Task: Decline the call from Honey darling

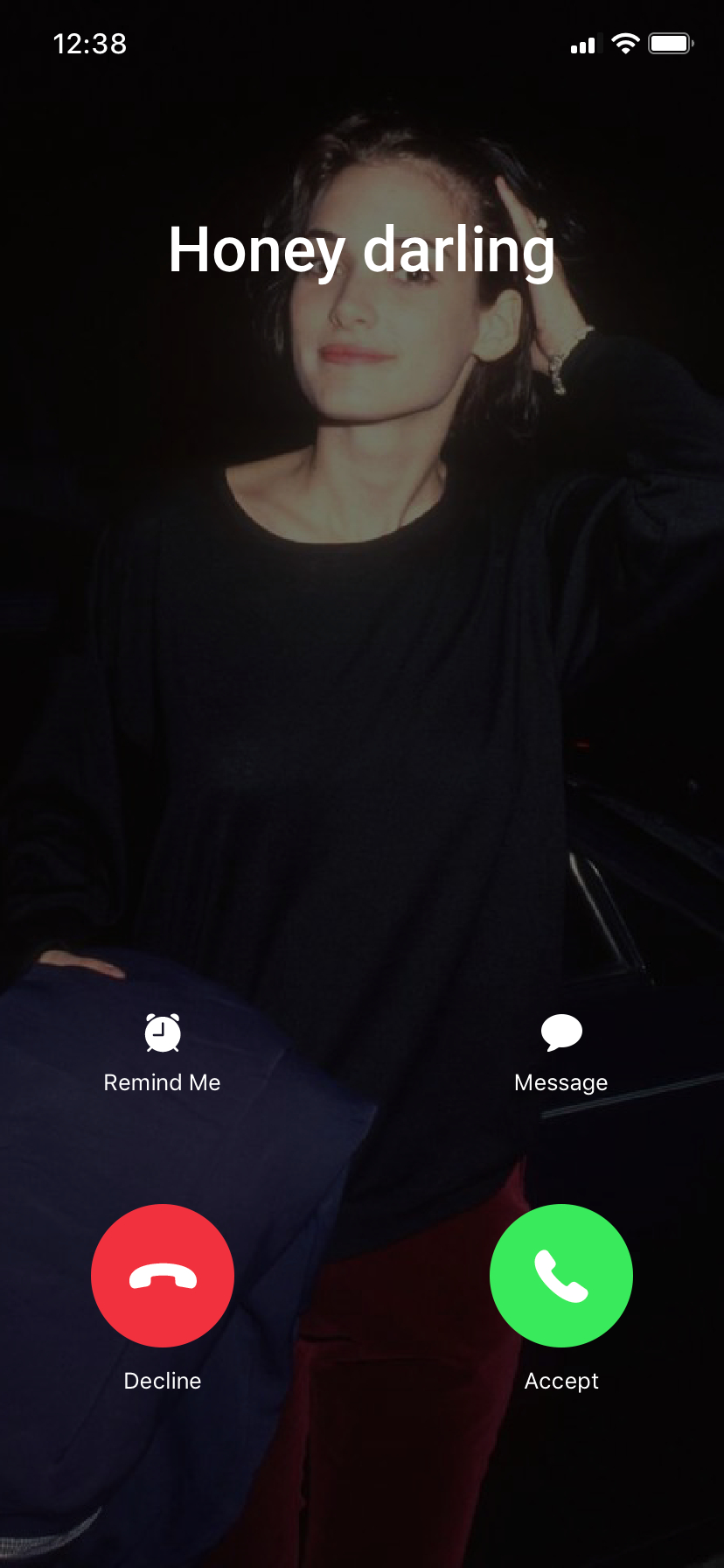Action: [163, 1275]
